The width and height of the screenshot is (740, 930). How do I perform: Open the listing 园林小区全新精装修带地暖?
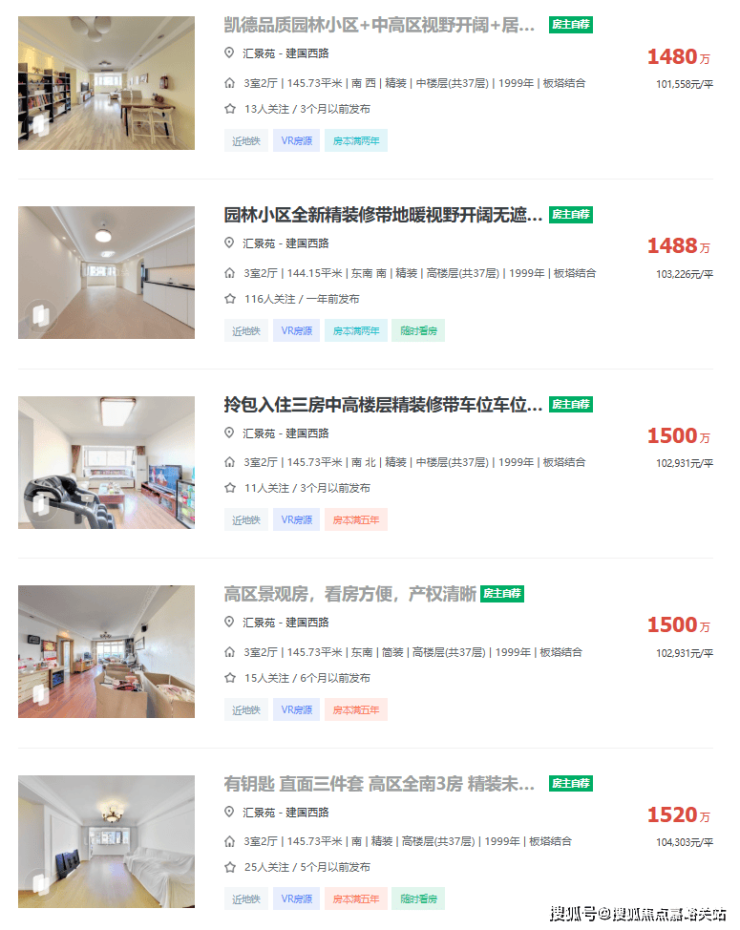pos(383,215)
